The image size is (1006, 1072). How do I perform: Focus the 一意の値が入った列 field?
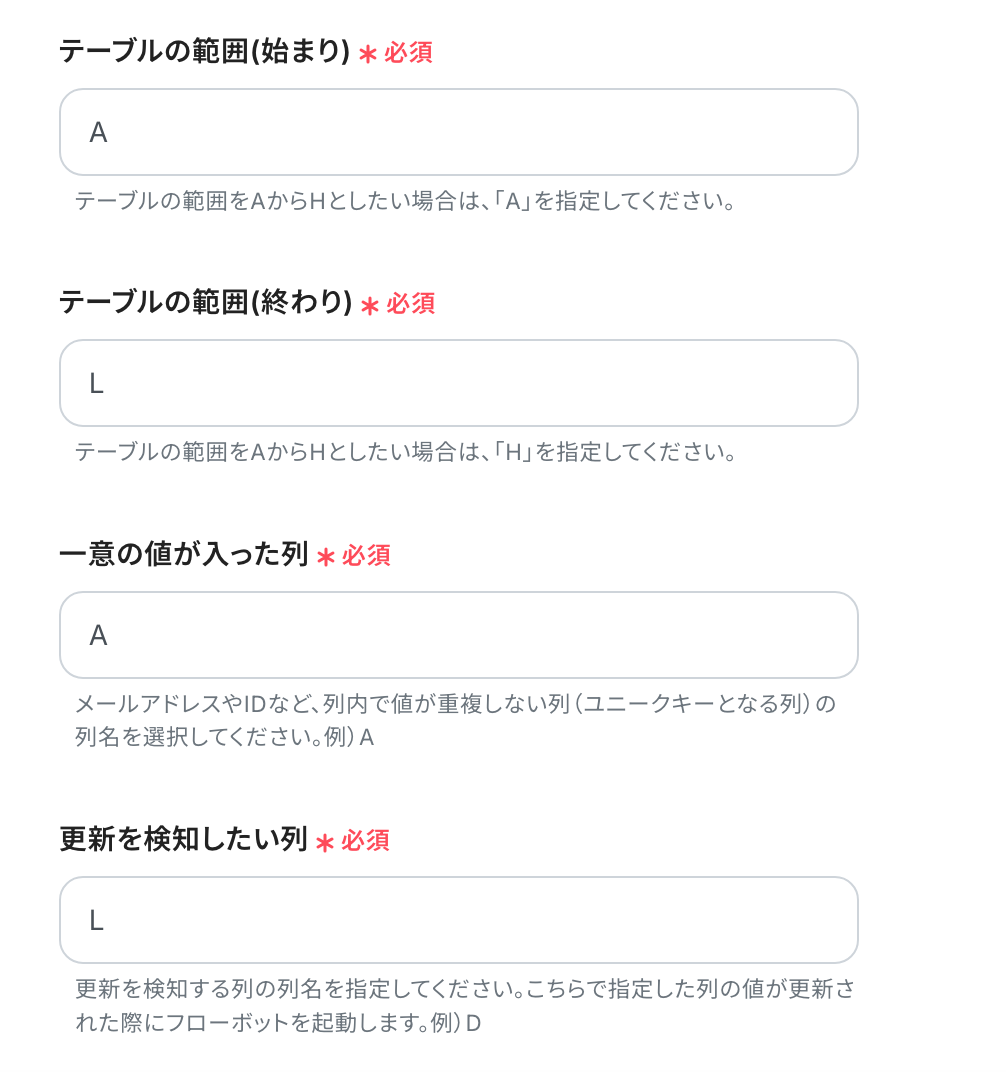pos(458,635)
